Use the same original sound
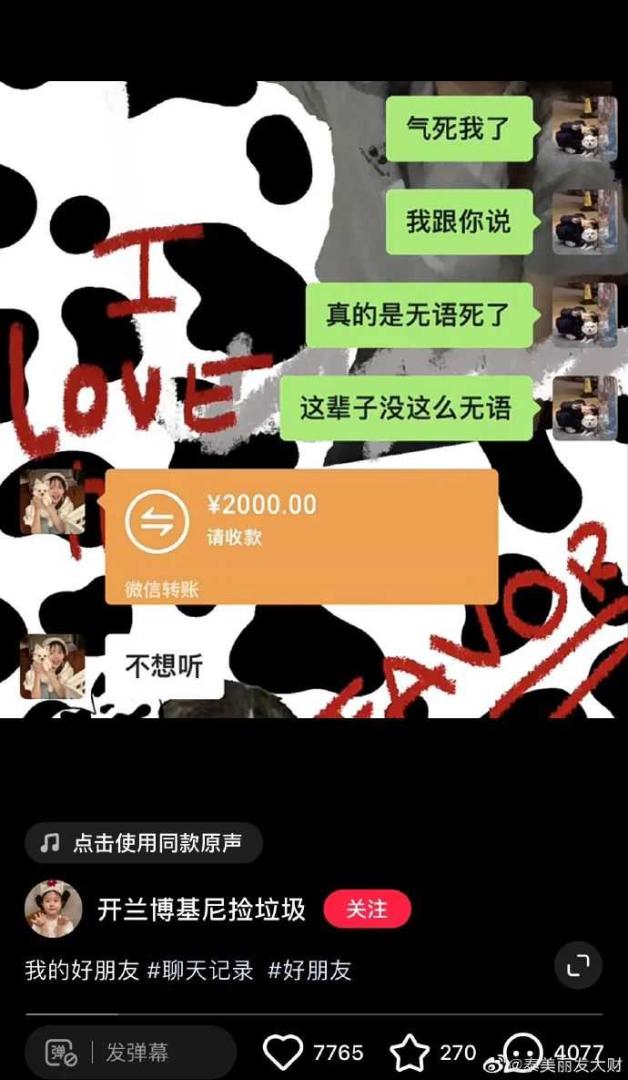The height and width of the screenshot is (1080, 628). pyautogui.click(x=143, y=843)
